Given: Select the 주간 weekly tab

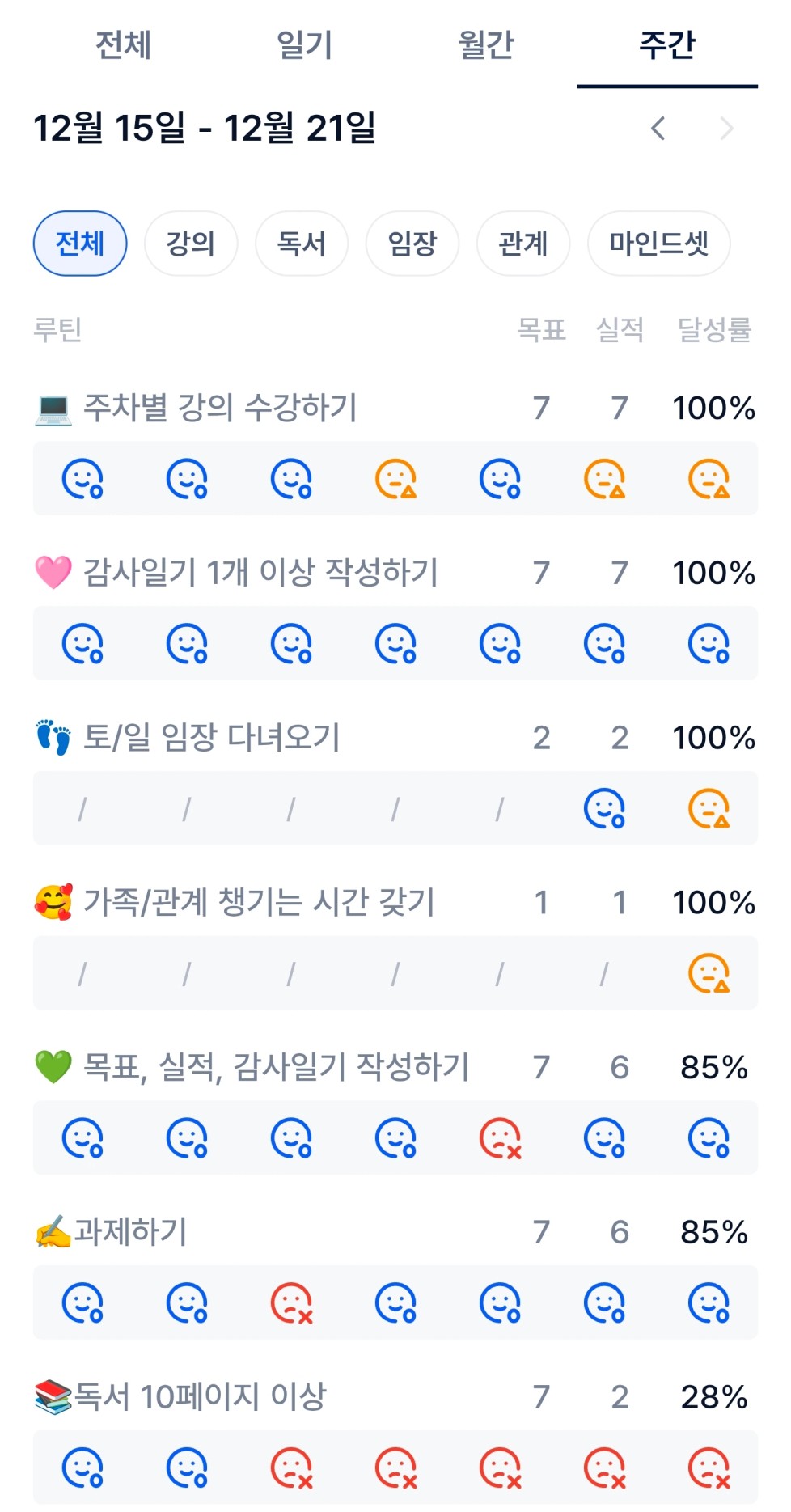Looking at the screenshot, I should coord(666,44).
